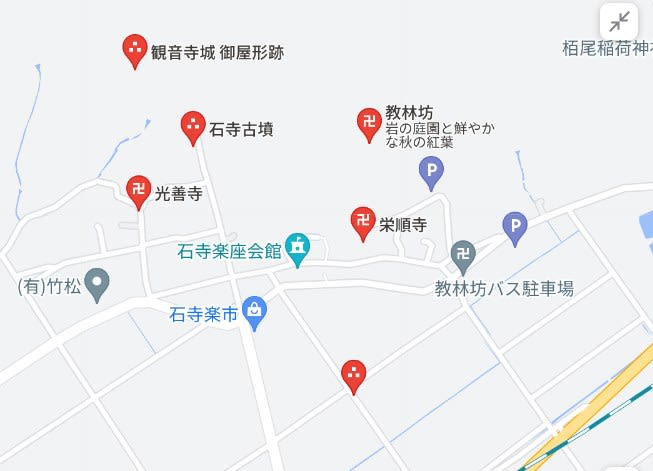This screenshot has height=471, width=653.
Task: Open the 教林坊 temple marker
Action: pyautogui.click(x=369, y=123)
